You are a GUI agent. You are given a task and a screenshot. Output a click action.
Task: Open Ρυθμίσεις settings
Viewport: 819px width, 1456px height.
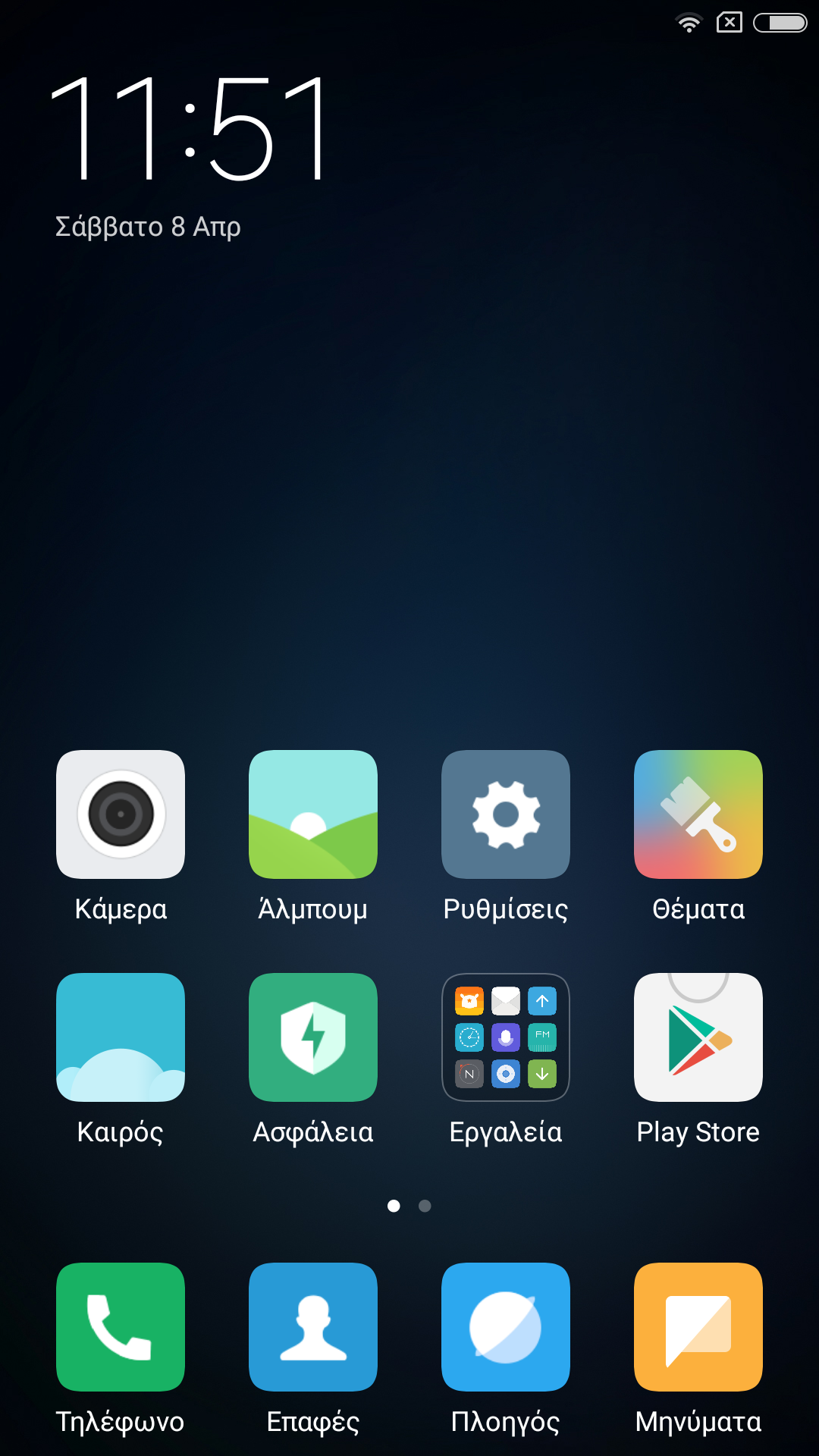coord(506,814)
